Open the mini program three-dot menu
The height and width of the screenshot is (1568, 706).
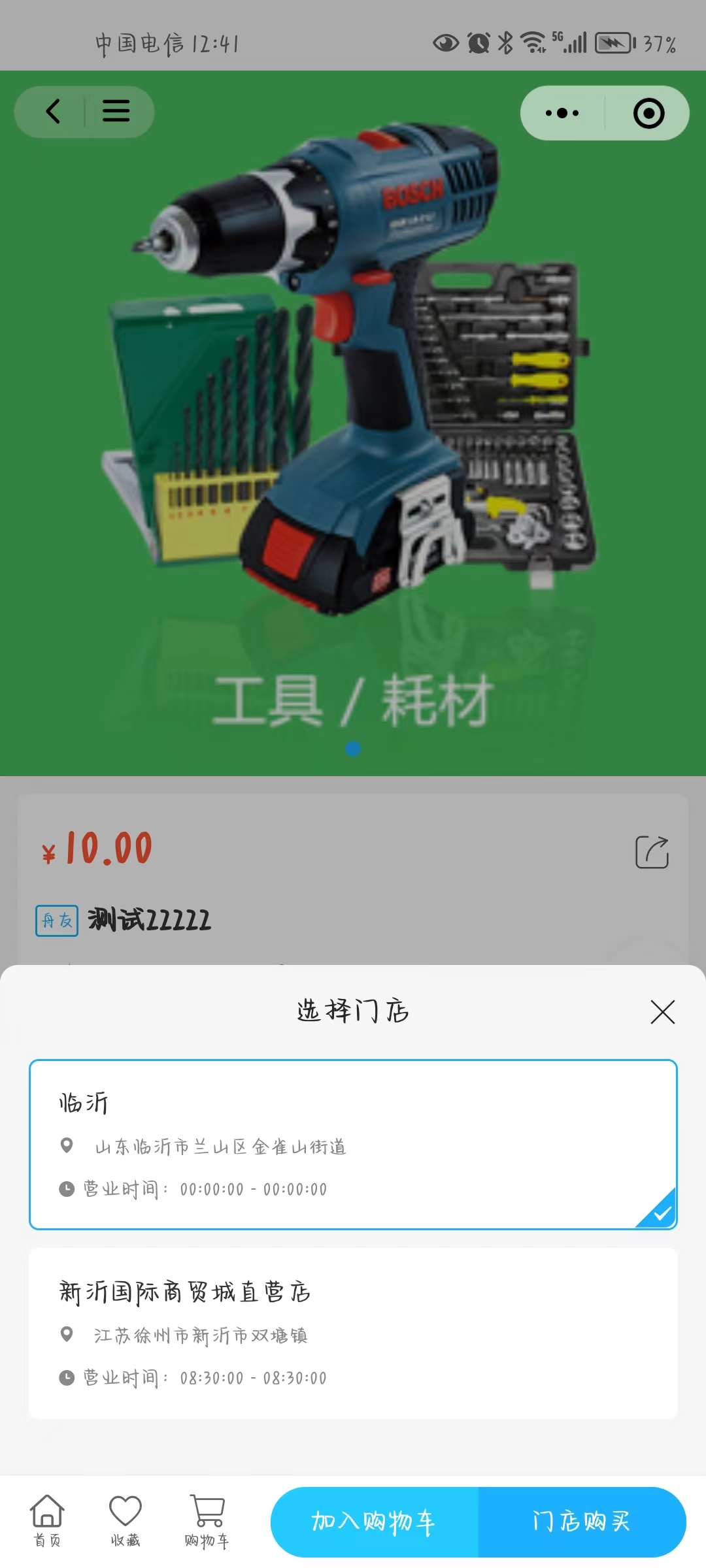tap(562, 113)
